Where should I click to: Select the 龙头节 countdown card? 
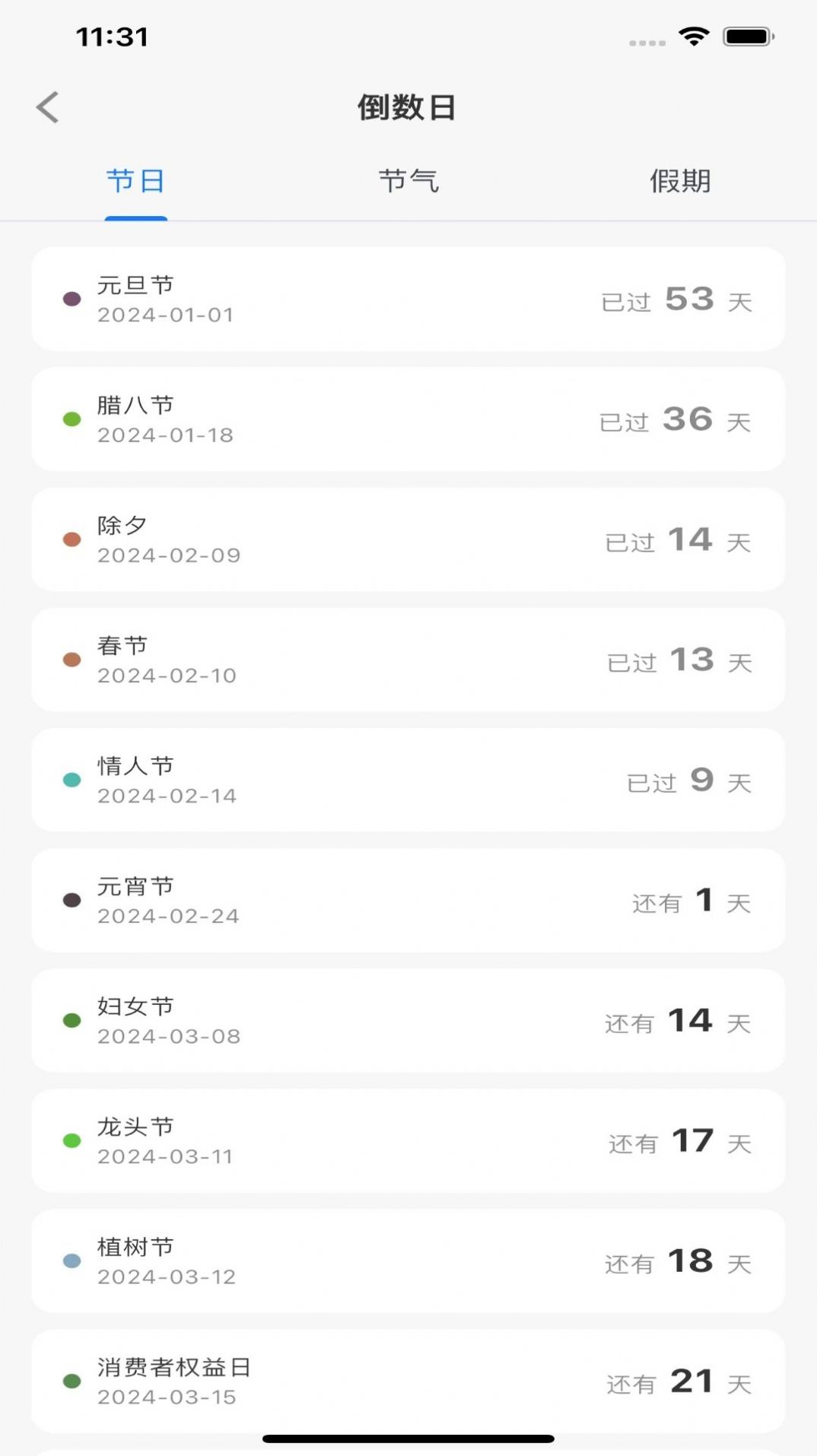(x=408, y=1141)
